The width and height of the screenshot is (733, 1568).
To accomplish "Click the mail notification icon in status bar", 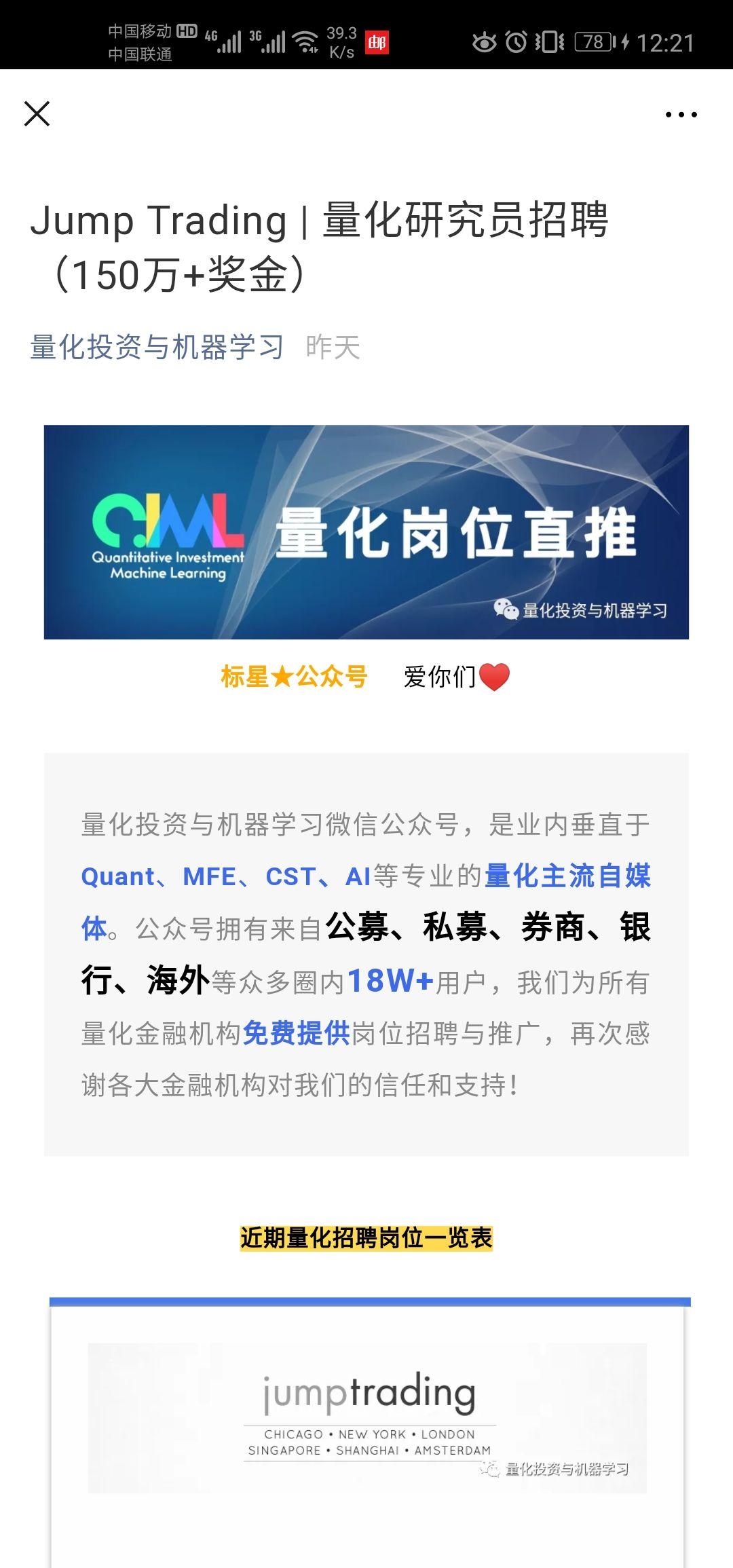I will pyautogui.click(x=377, y=41).
